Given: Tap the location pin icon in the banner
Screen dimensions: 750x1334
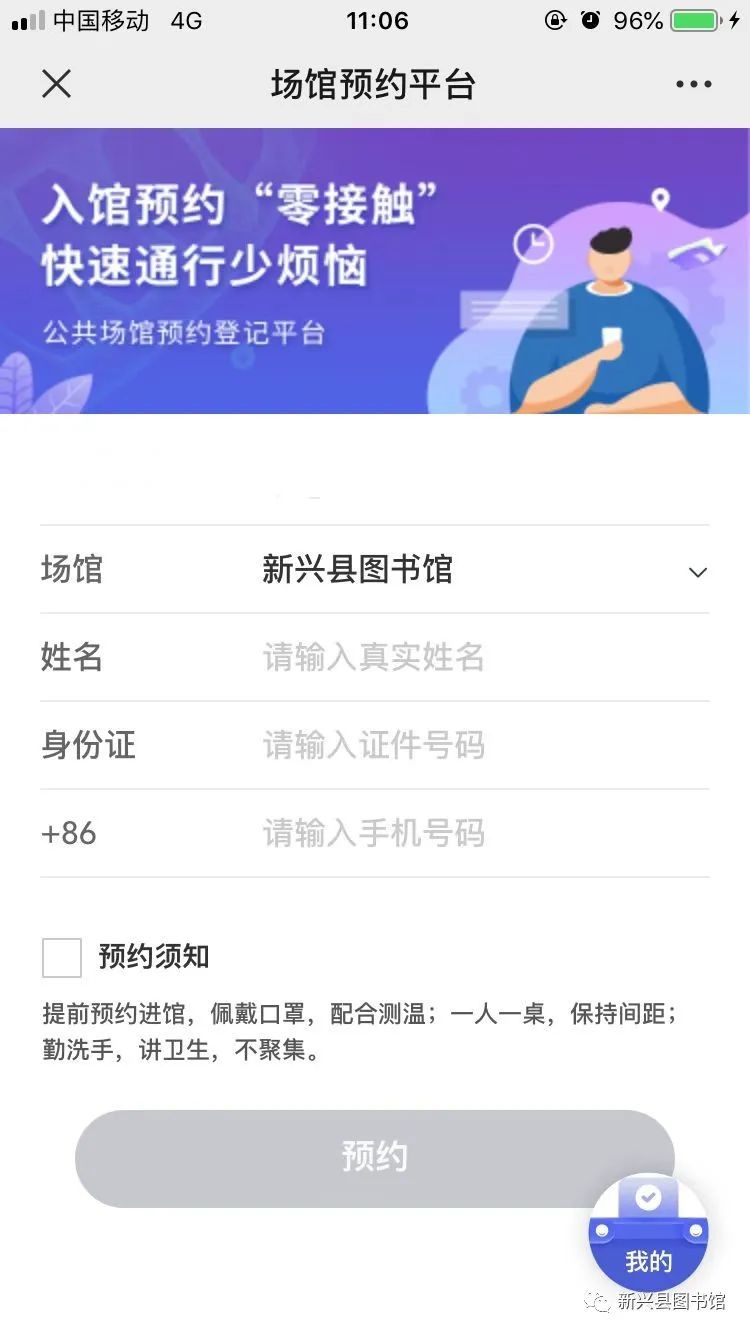Looking at the screenshot, I should tap(660, 198).
